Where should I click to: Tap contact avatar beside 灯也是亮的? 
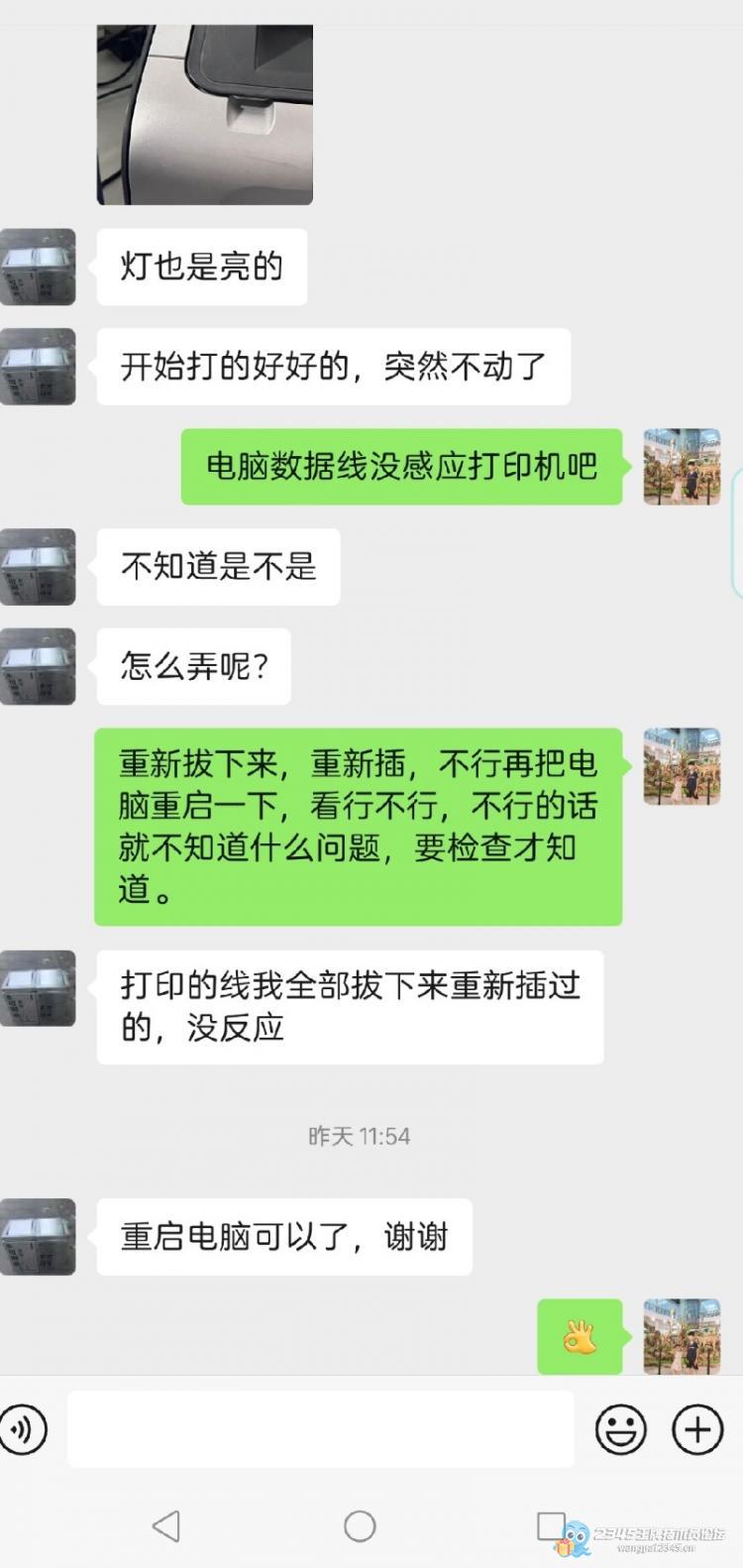(39, 267)
